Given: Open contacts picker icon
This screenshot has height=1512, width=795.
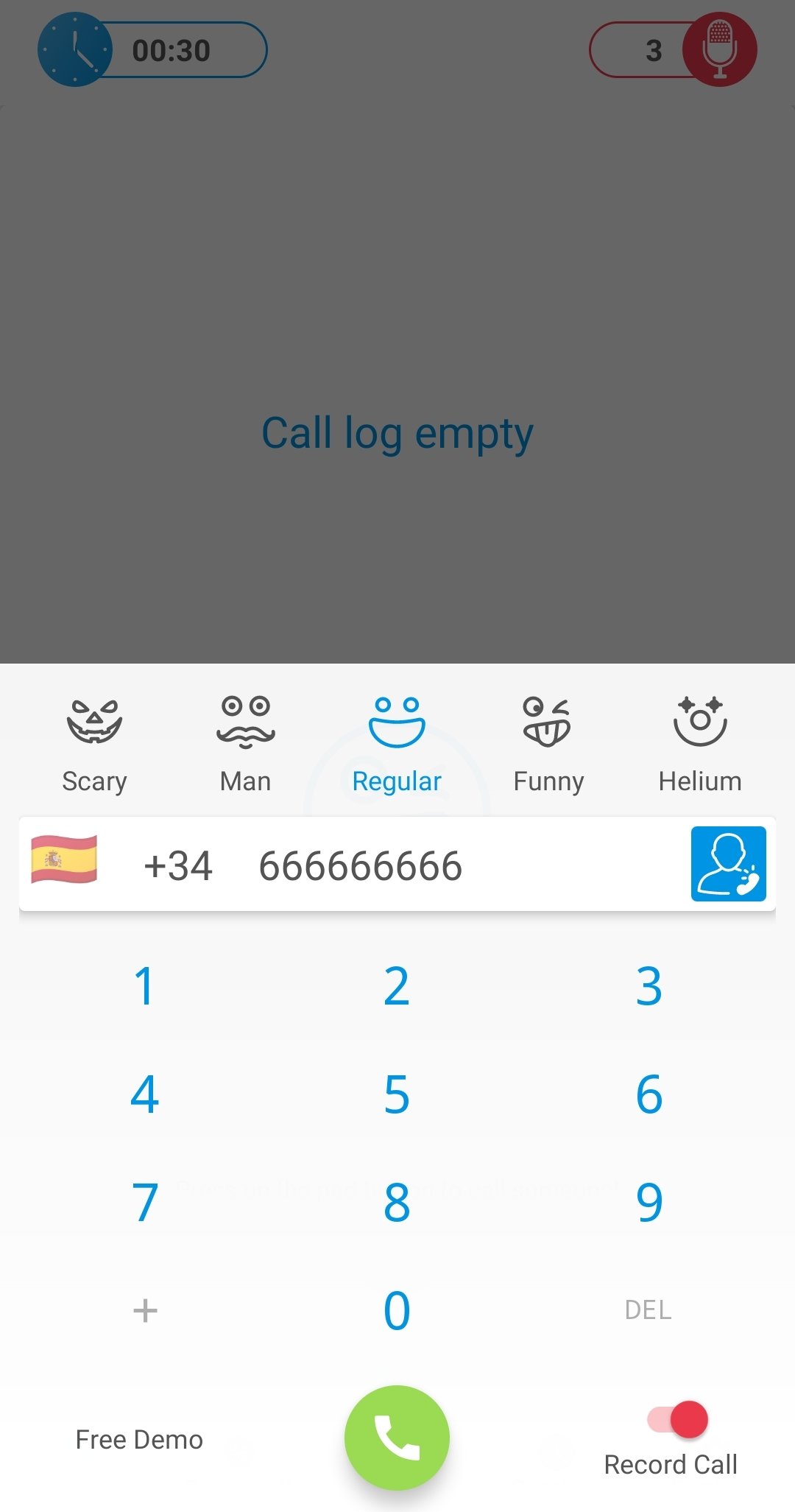Looking at the screenshot, I should tap(729, 864).
